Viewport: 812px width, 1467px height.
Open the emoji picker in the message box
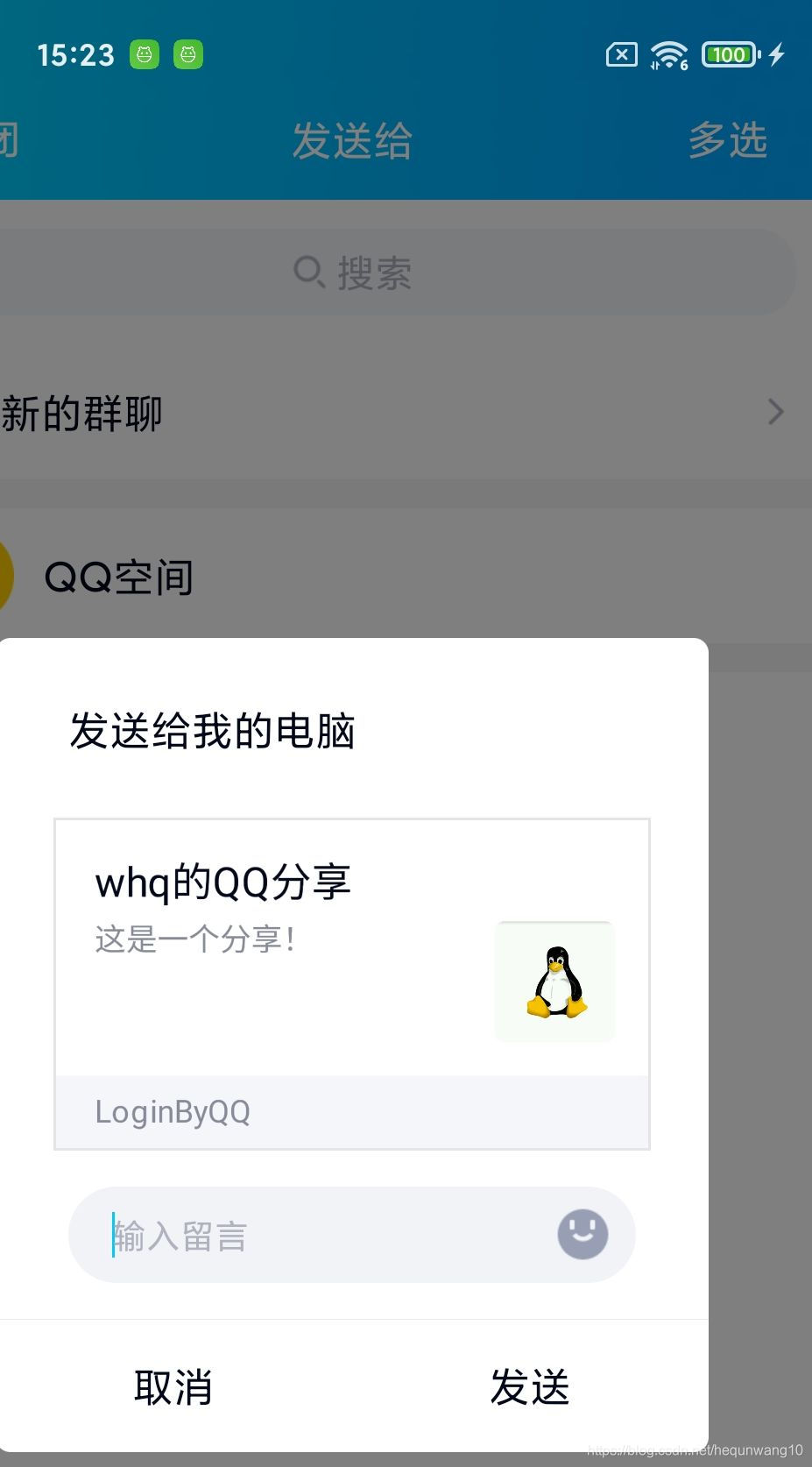582,1234
